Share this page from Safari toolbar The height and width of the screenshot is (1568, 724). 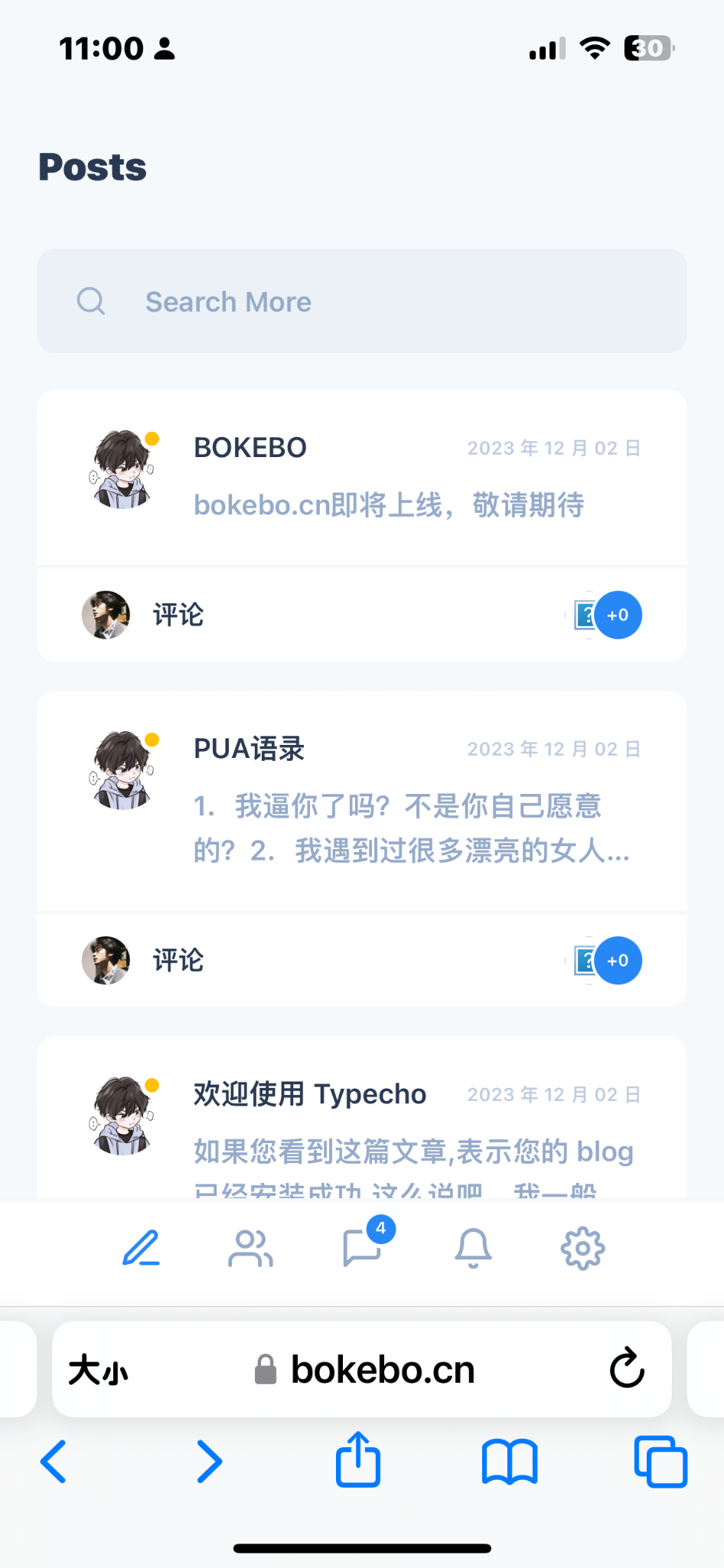pyautogui.click(x=358, y=1461)
